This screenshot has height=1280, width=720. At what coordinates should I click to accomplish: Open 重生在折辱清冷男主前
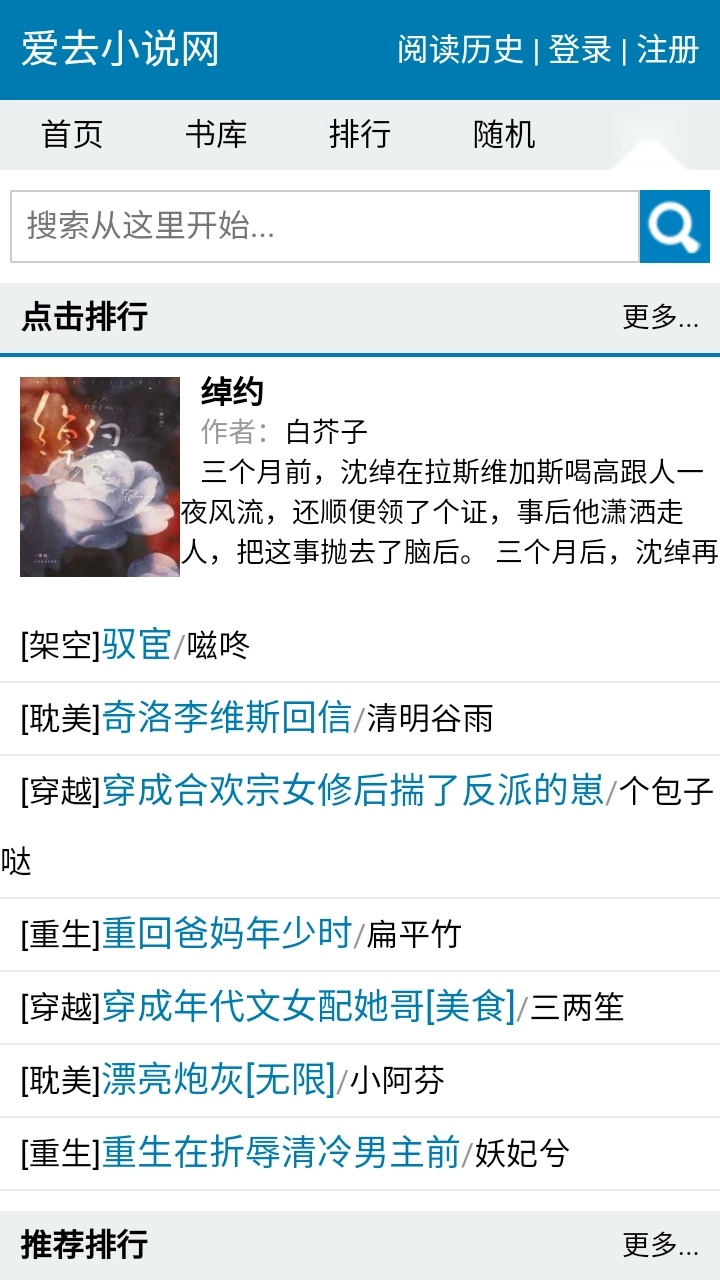pyautogui.click(x=281, y=1153)
